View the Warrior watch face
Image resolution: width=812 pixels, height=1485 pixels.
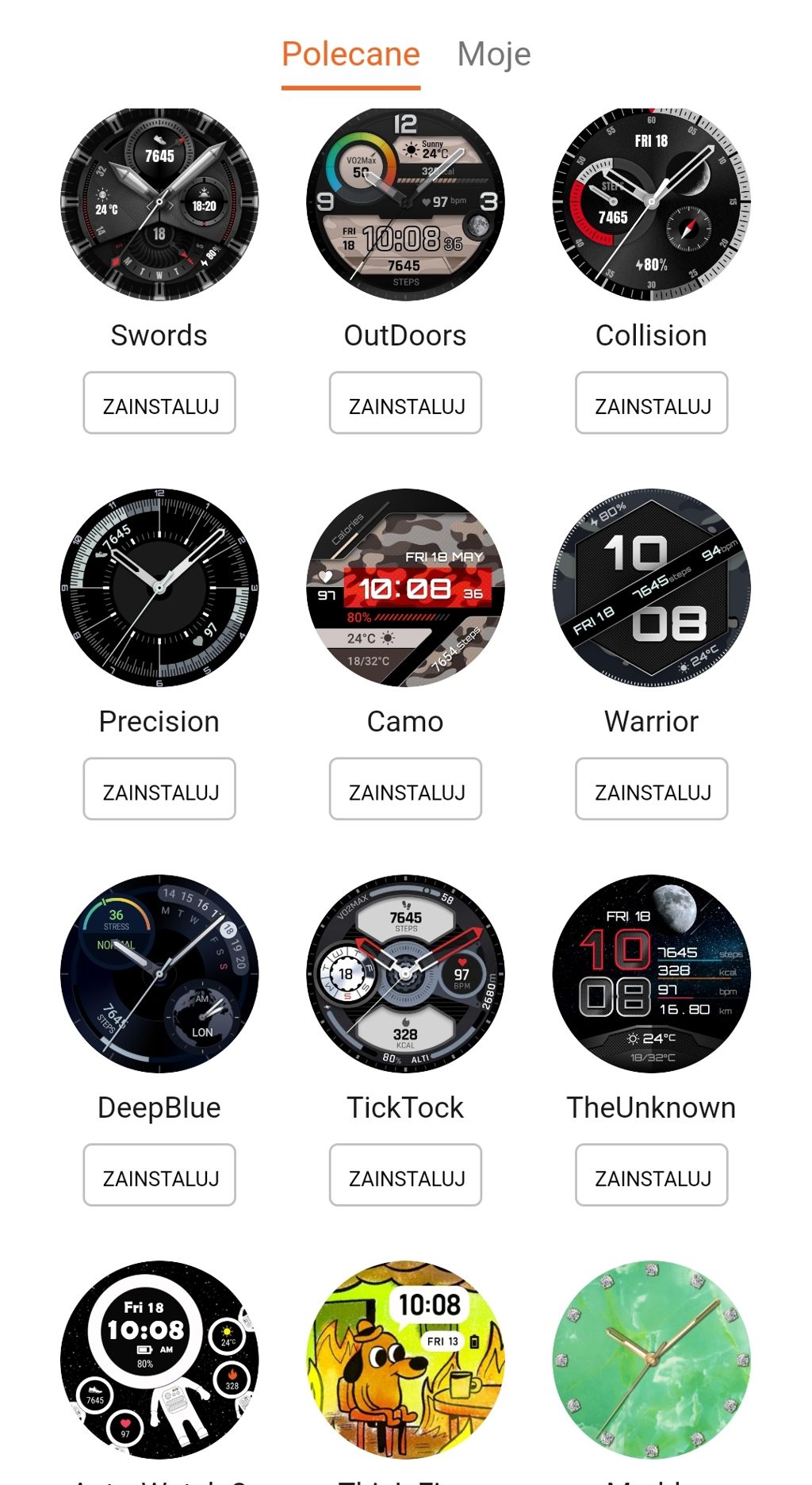coord(651,588)
